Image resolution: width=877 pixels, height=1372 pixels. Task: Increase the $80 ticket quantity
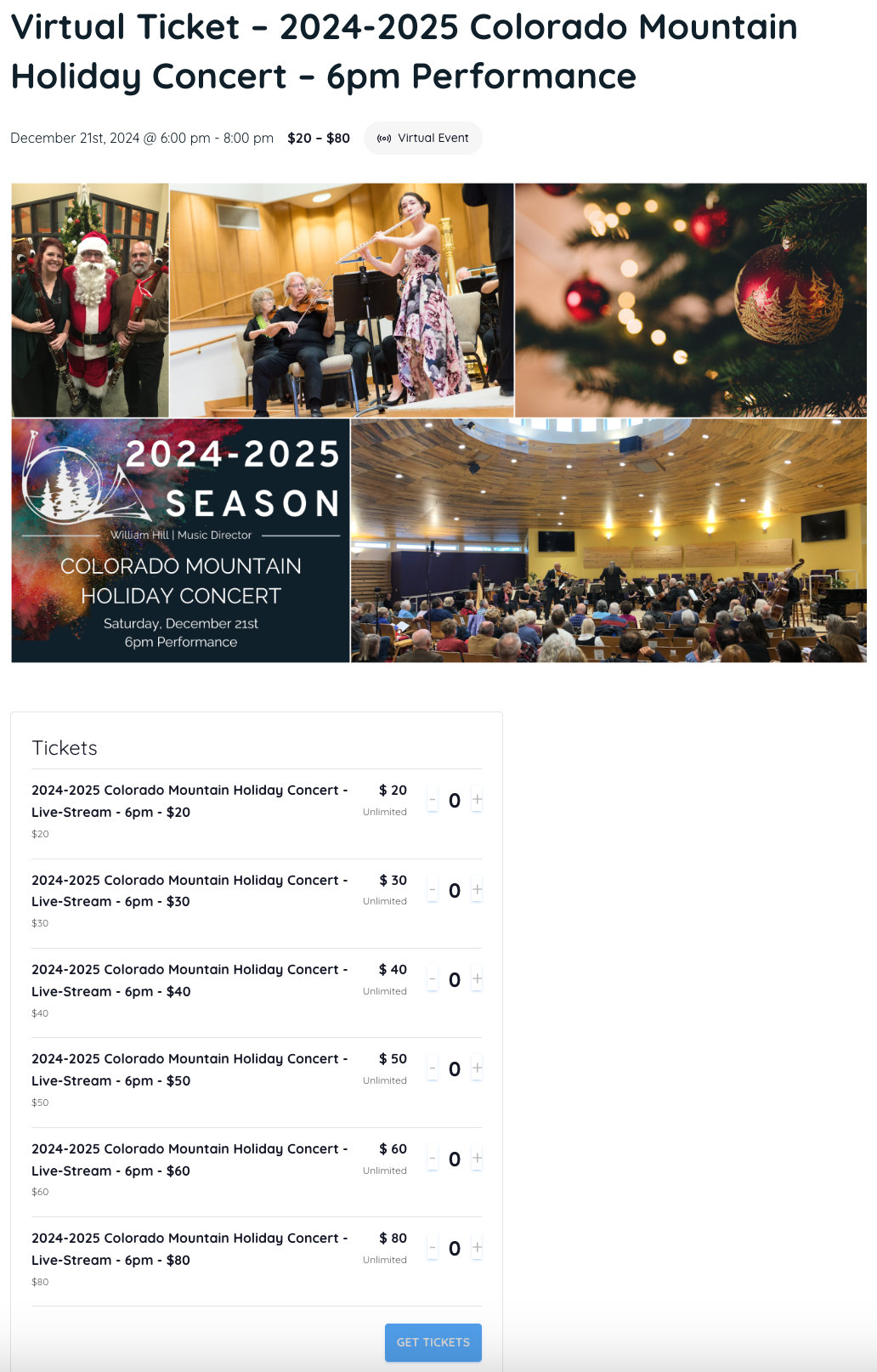(x=477, y=1248)
